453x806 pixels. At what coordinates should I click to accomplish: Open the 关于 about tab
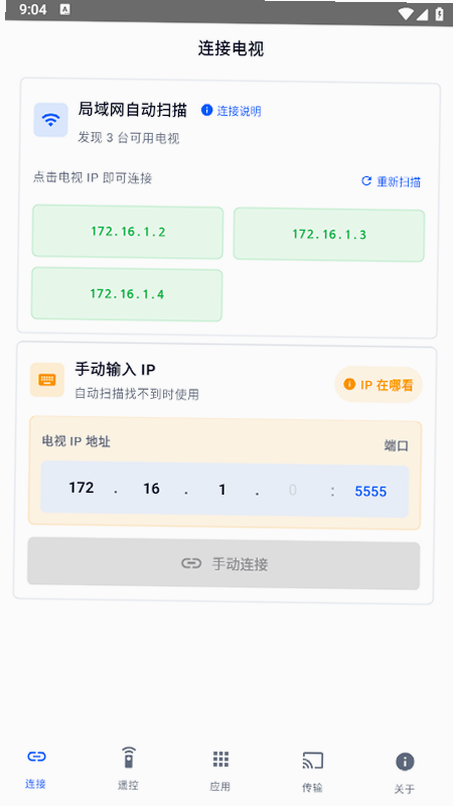pos(405,772)
